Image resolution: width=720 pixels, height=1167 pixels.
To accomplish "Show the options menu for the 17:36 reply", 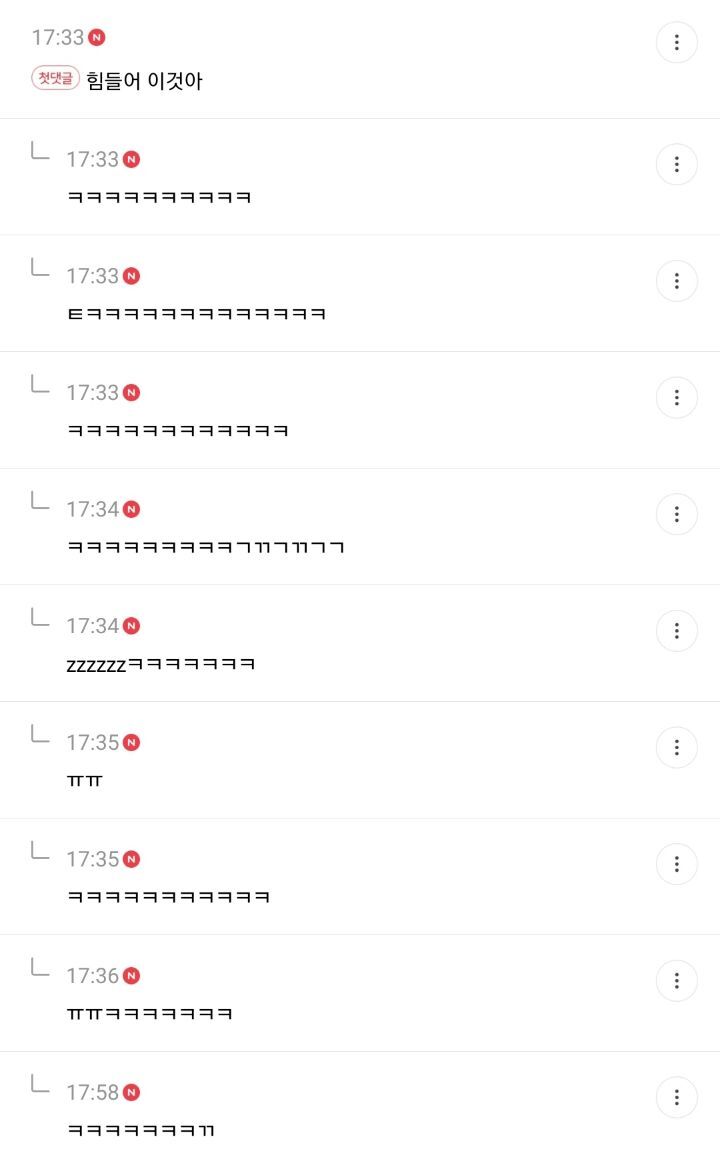I will [677, 980].
